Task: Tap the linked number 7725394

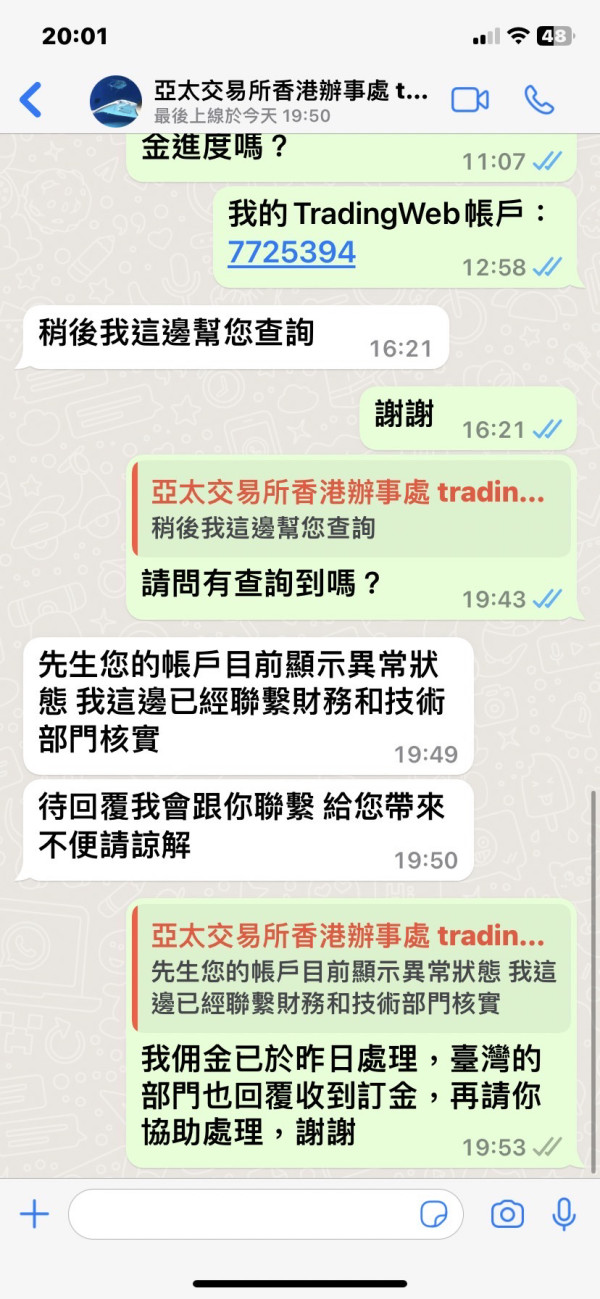Action: click(292, 252)
